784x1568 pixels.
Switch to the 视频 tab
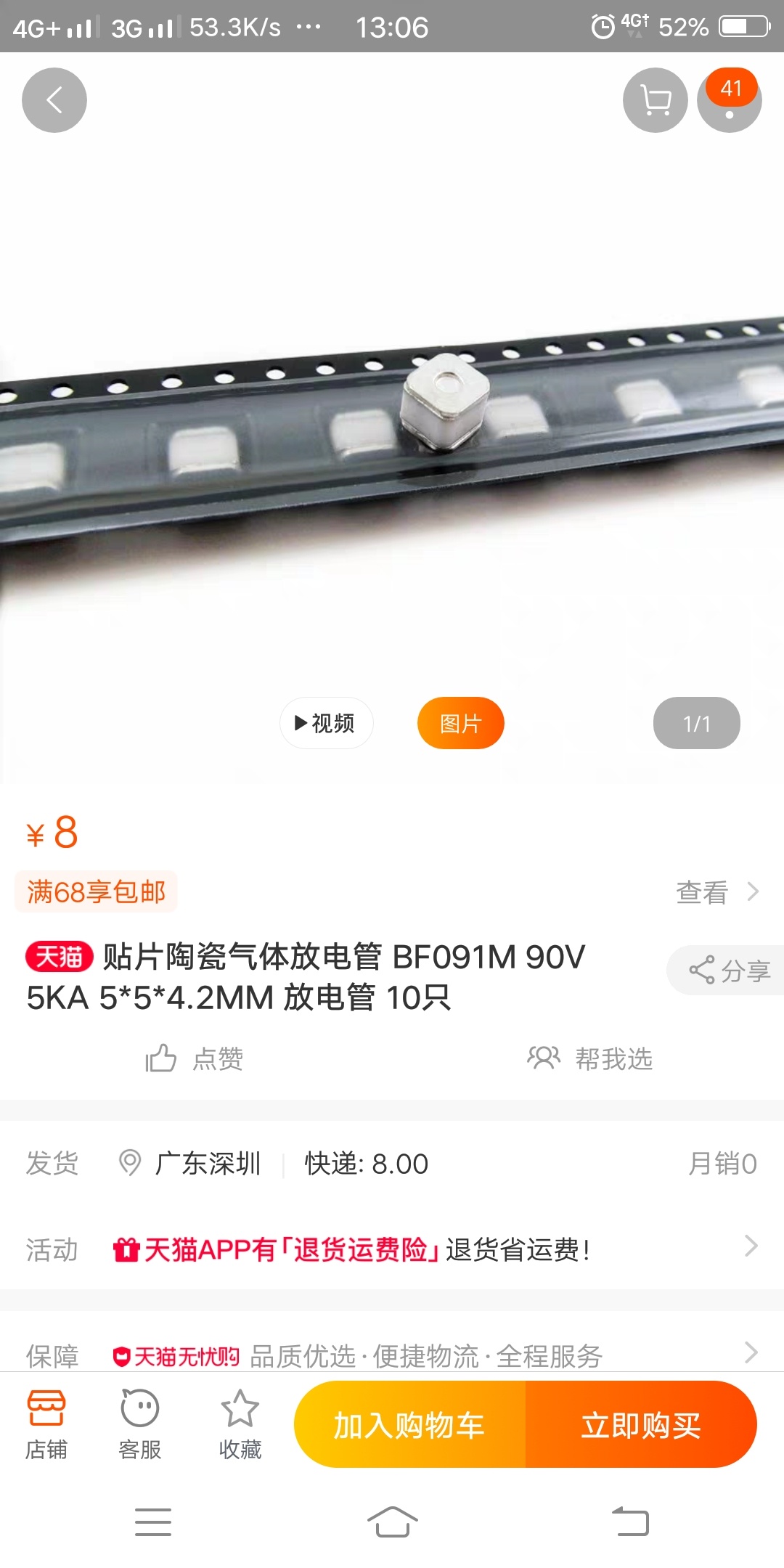[x=326, y=723]
